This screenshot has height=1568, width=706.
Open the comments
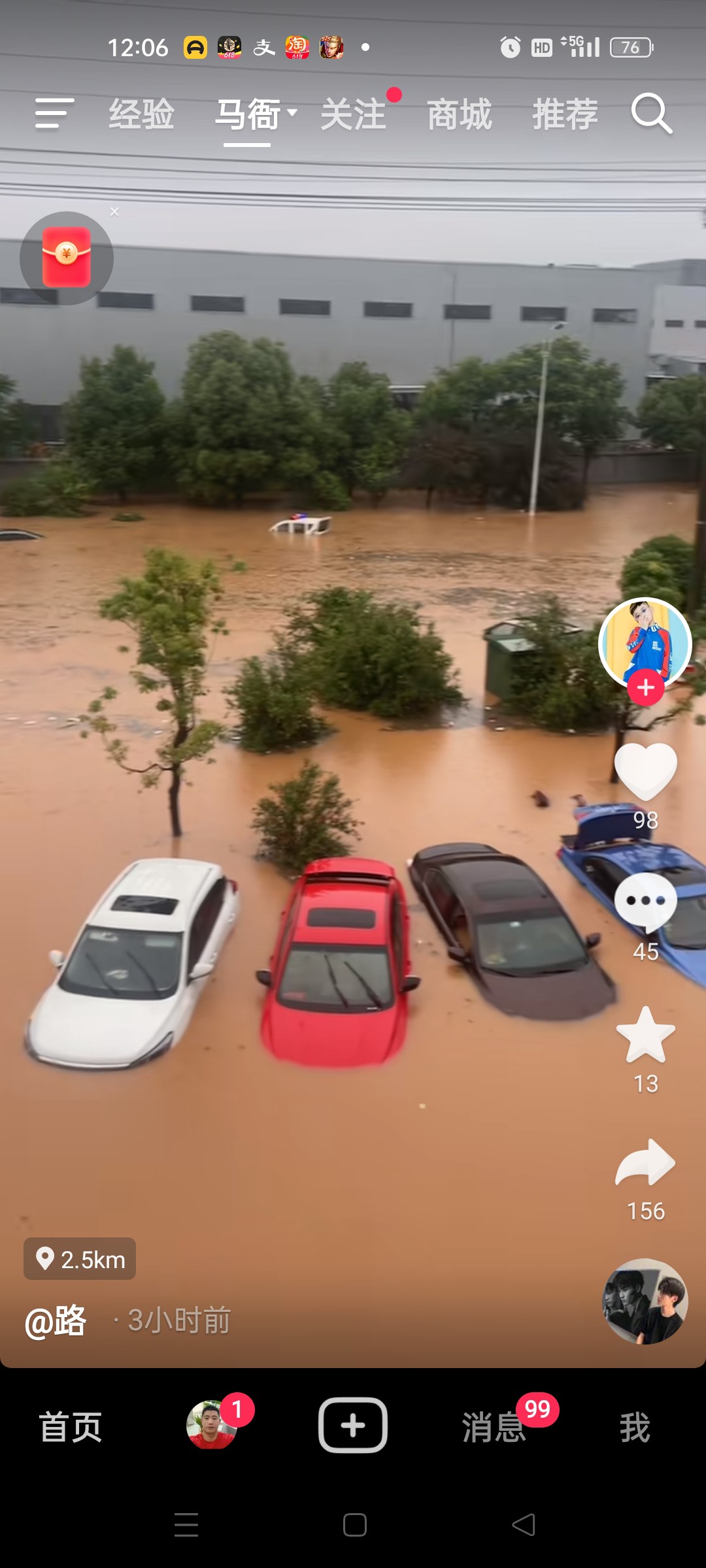click(646, 903)
